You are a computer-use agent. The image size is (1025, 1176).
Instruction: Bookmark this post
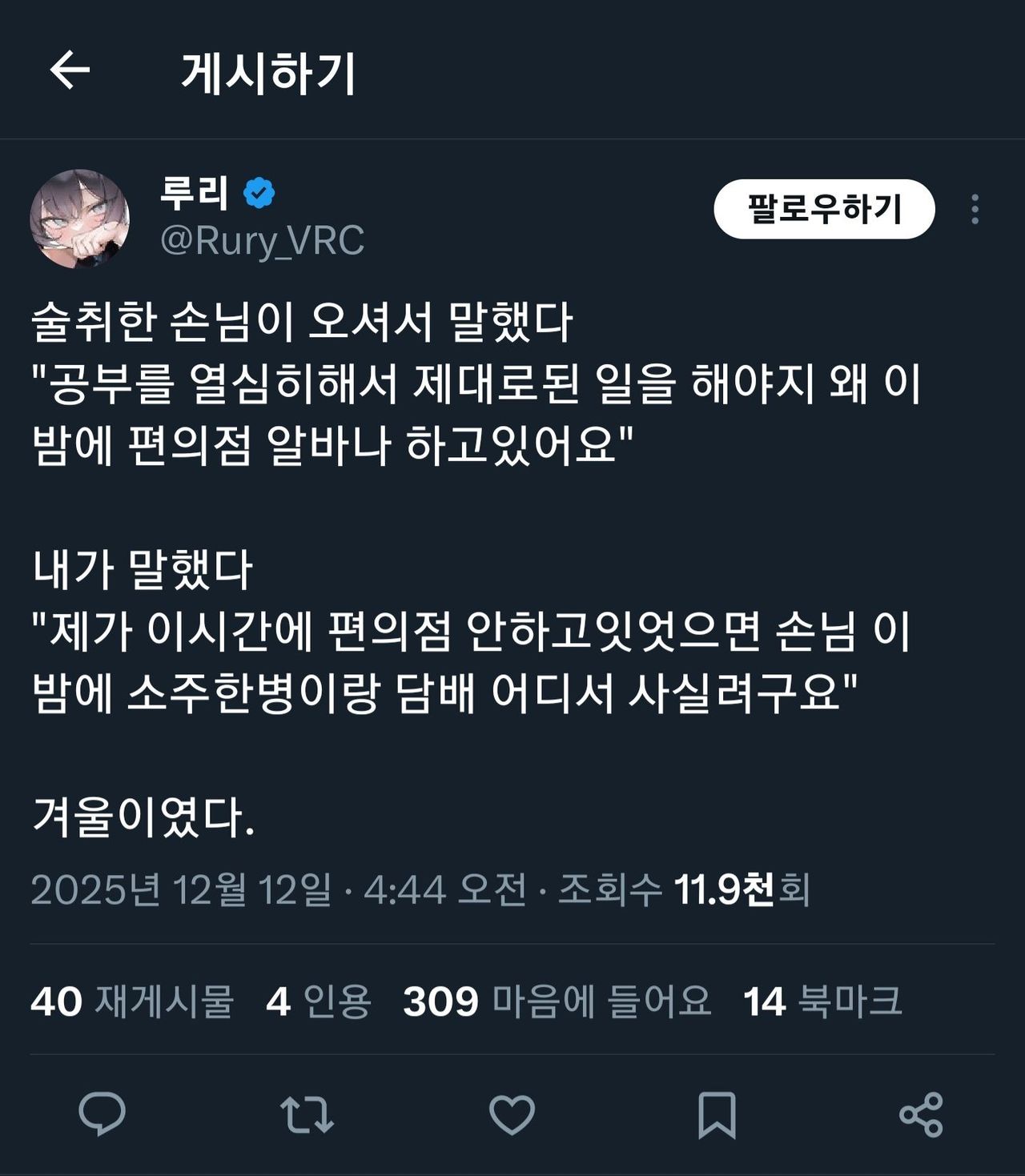(x=717, y=1114)
